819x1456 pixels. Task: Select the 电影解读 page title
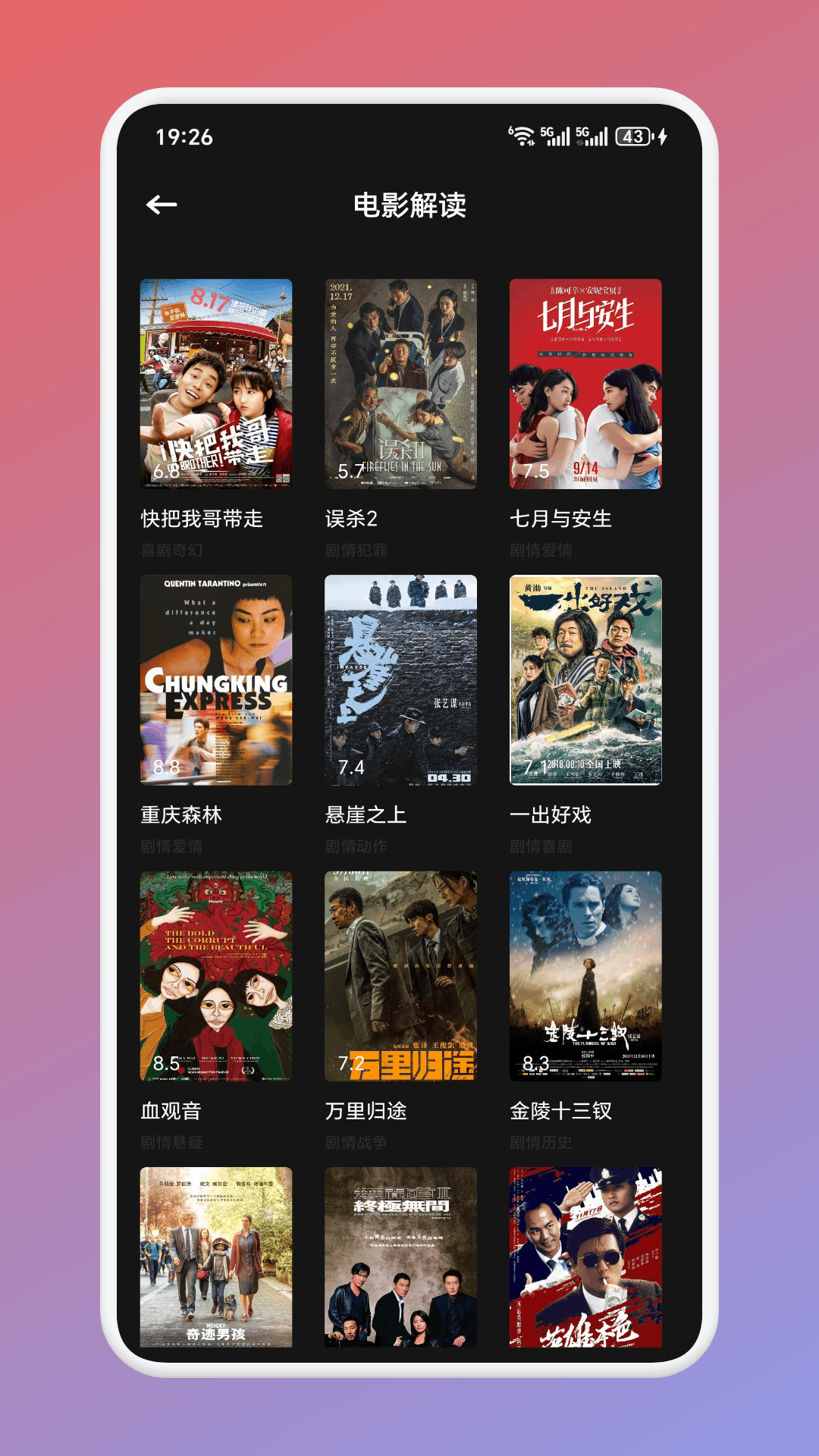pos(409,205)
